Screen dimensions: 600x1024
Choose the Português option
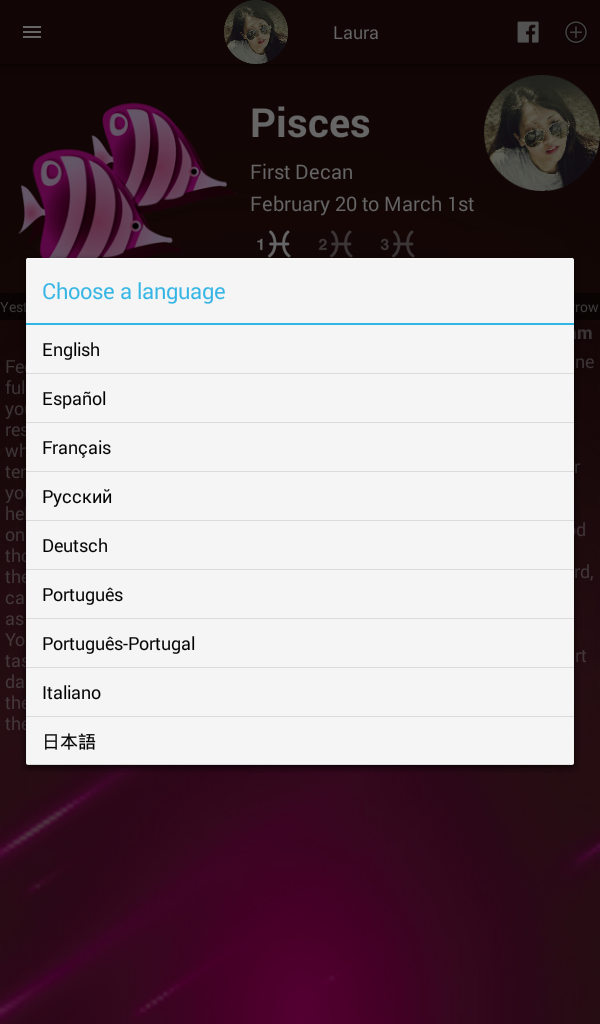[300, 594]
